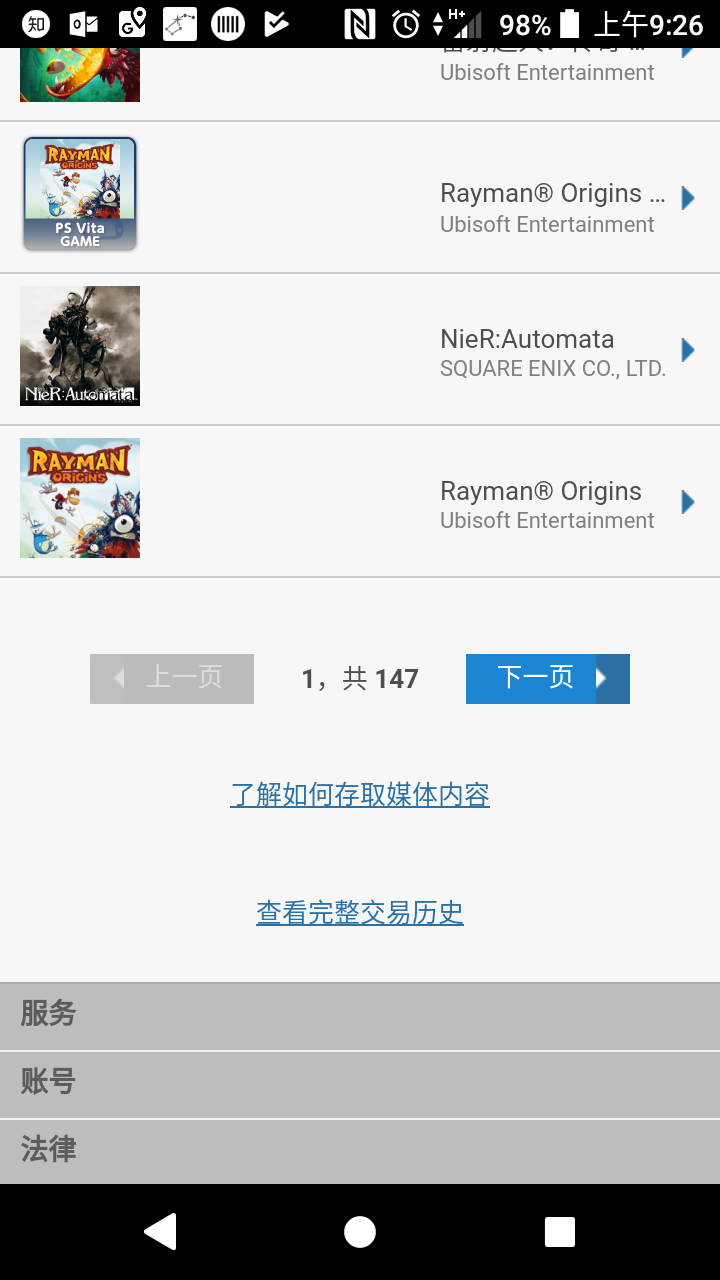Open recent apps with the square button

[560, 1232]
